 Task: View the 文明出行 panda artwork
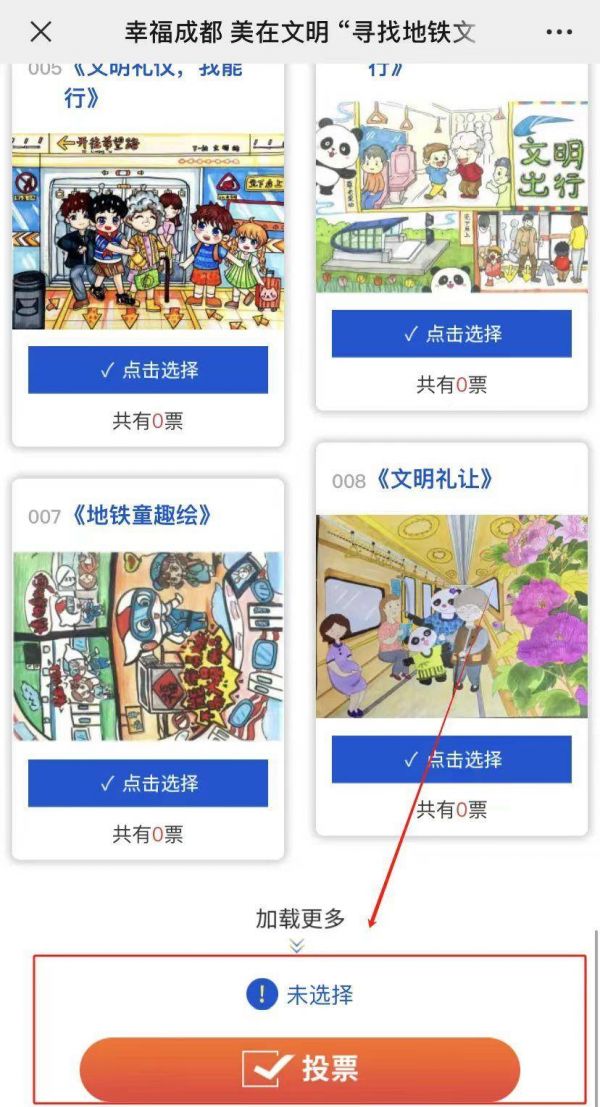click(x=451, y=195)
